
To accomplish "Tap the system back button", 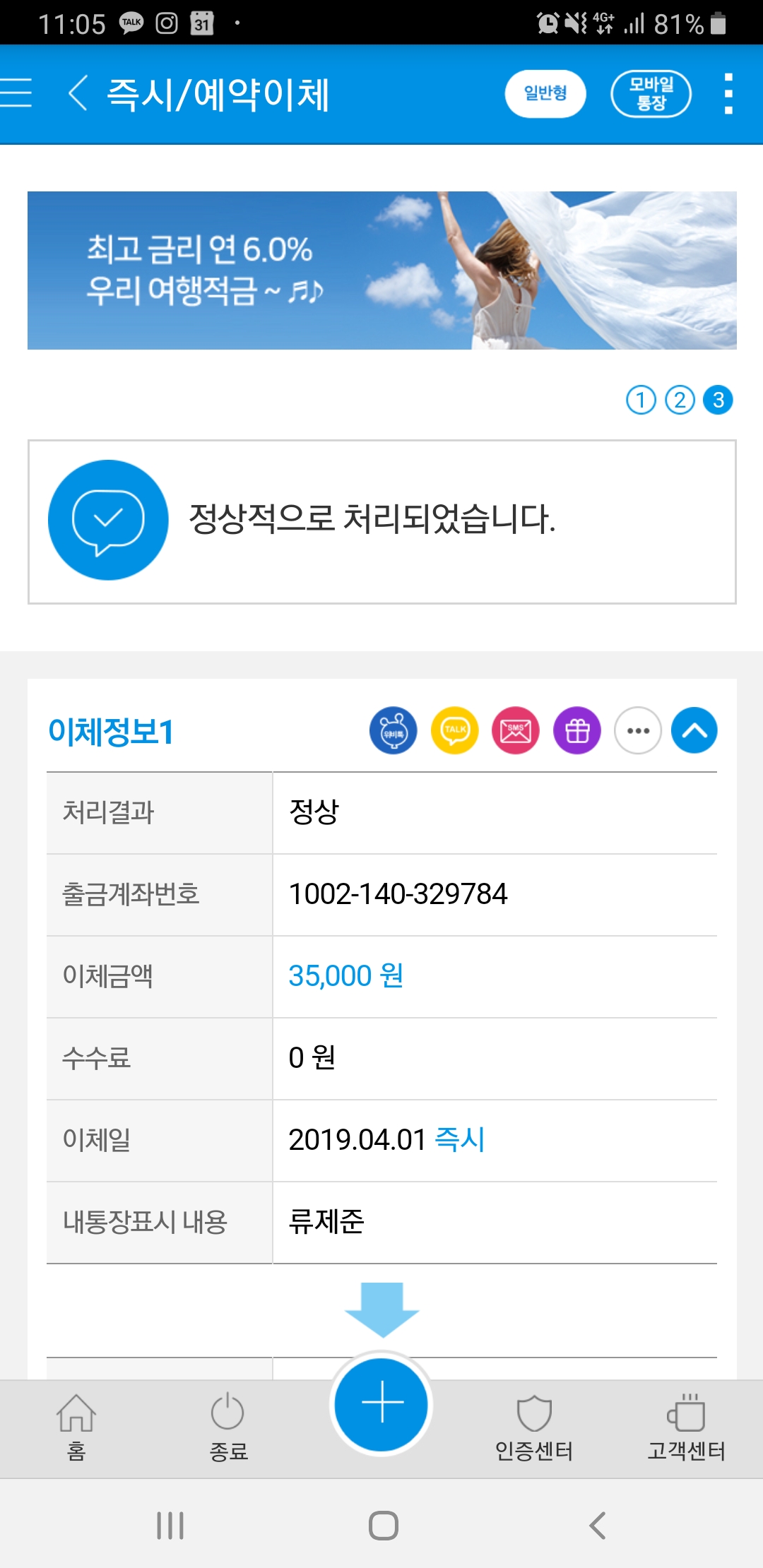I will (598, 1526).
